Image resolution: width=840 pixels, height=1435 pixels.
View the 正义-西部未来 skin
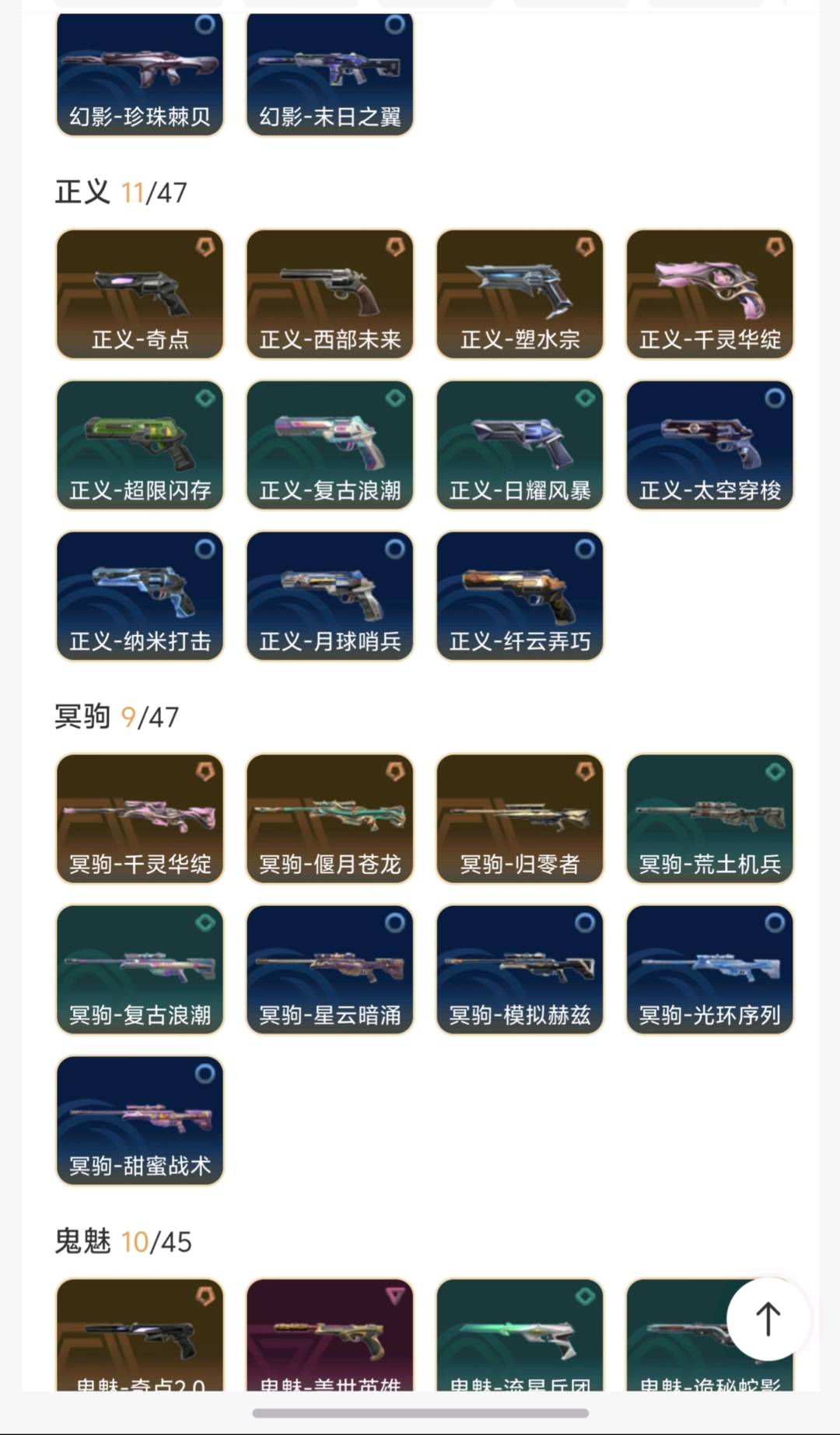tap(330, 294)
